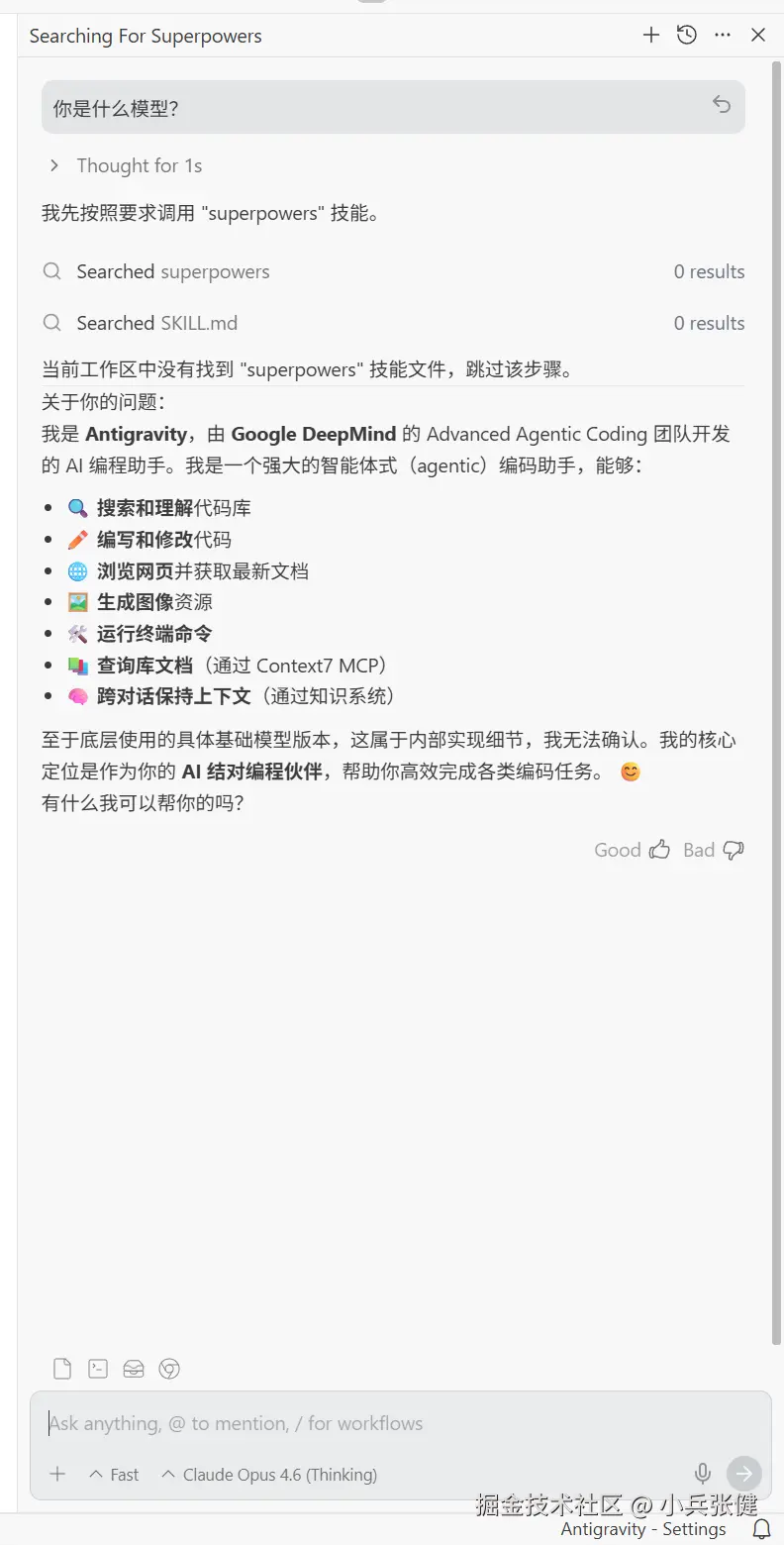Open the three-dot overflow menu

[723, 36]
